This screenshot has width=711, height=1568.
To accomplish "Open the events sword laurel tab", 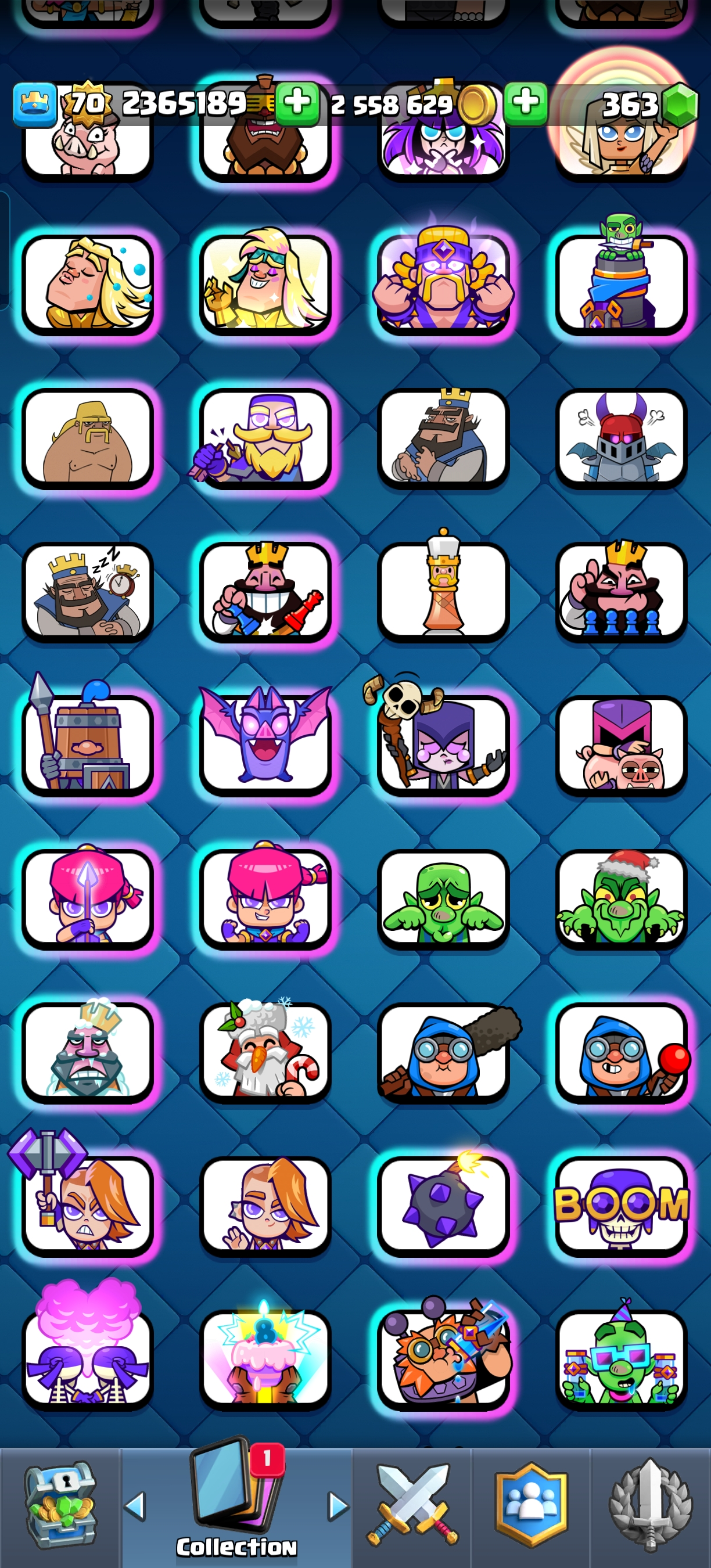I will [x=650, y=1505].
